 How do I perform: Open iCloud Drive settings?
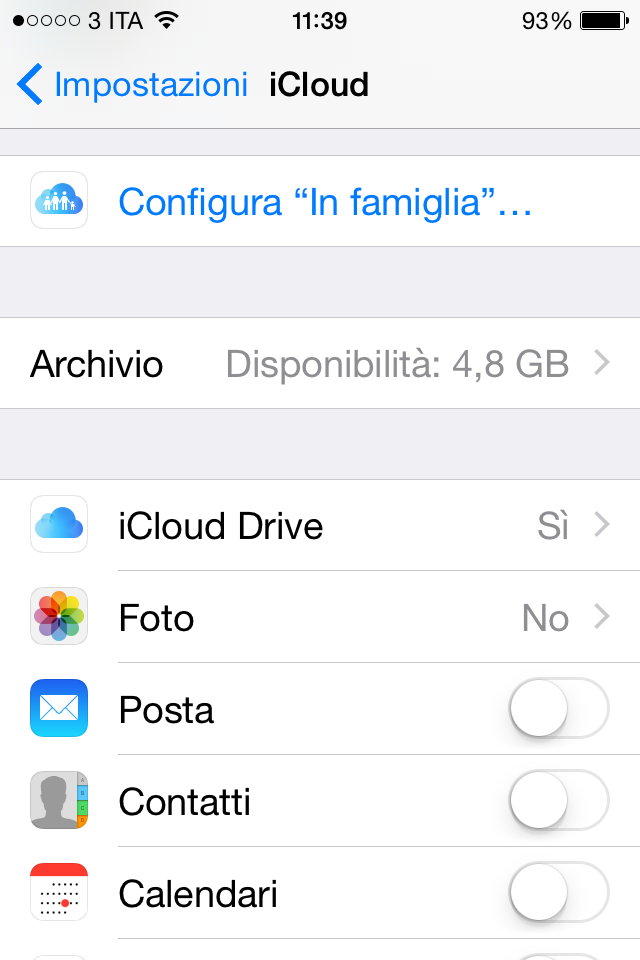point(320,526)
